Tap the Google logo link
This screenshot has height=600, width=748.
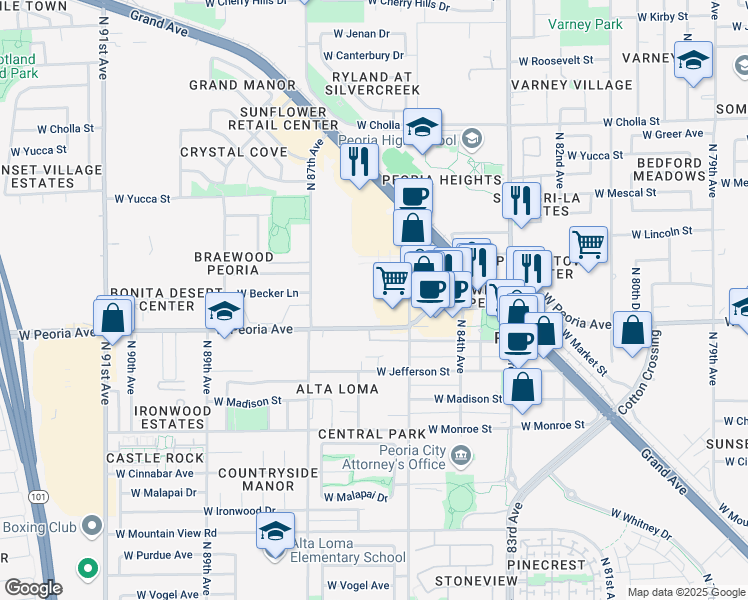point(34,587)
